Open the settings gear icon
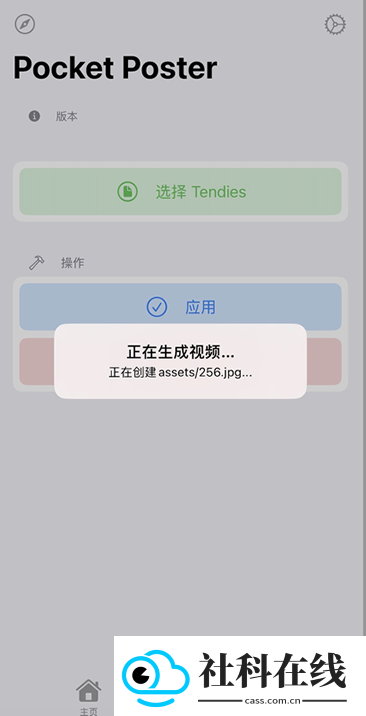366x716 pixels. pos(335,24)
